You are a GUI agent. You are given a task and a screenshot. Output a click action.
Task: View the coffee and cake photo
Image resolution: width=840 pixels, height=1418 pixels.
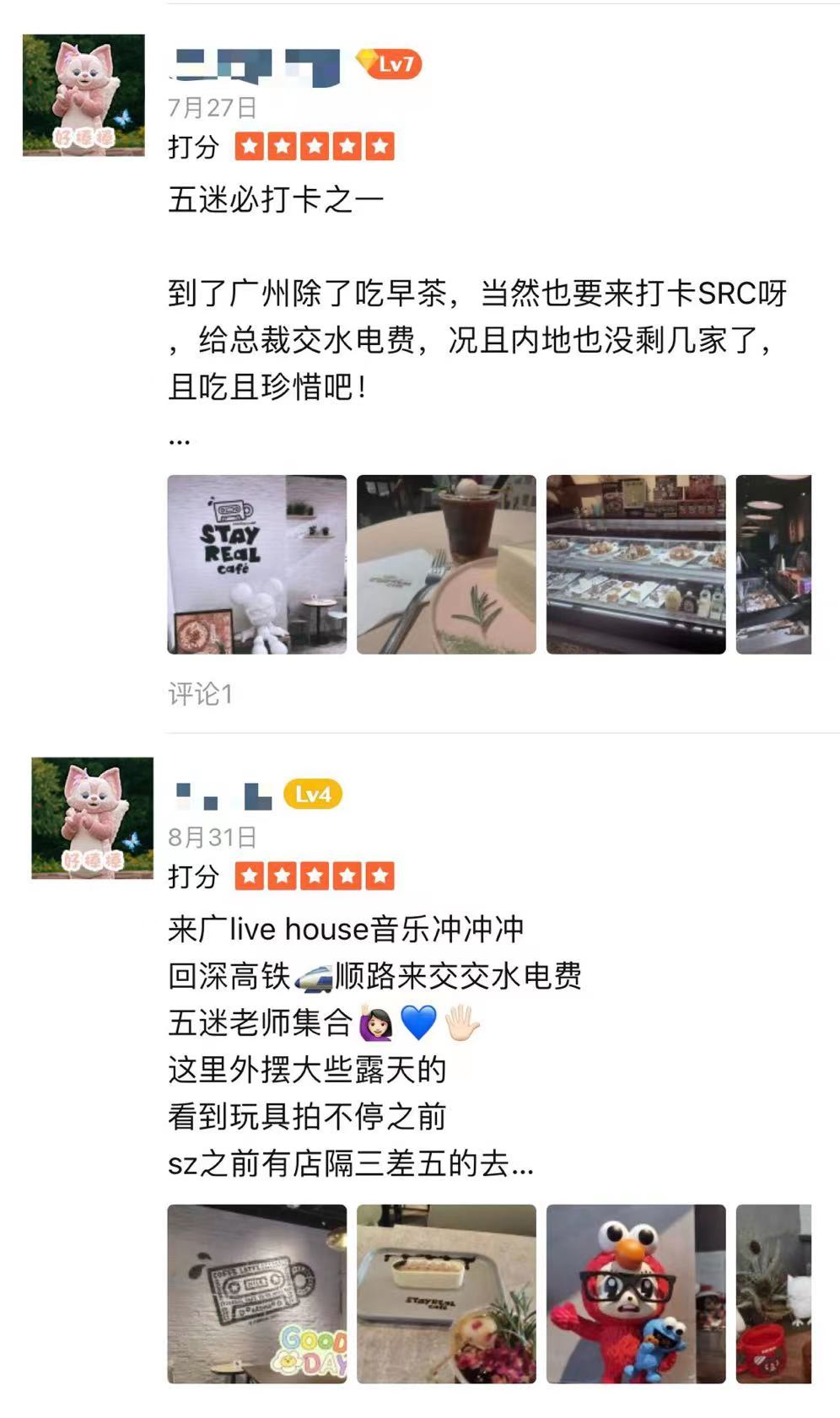446,564
